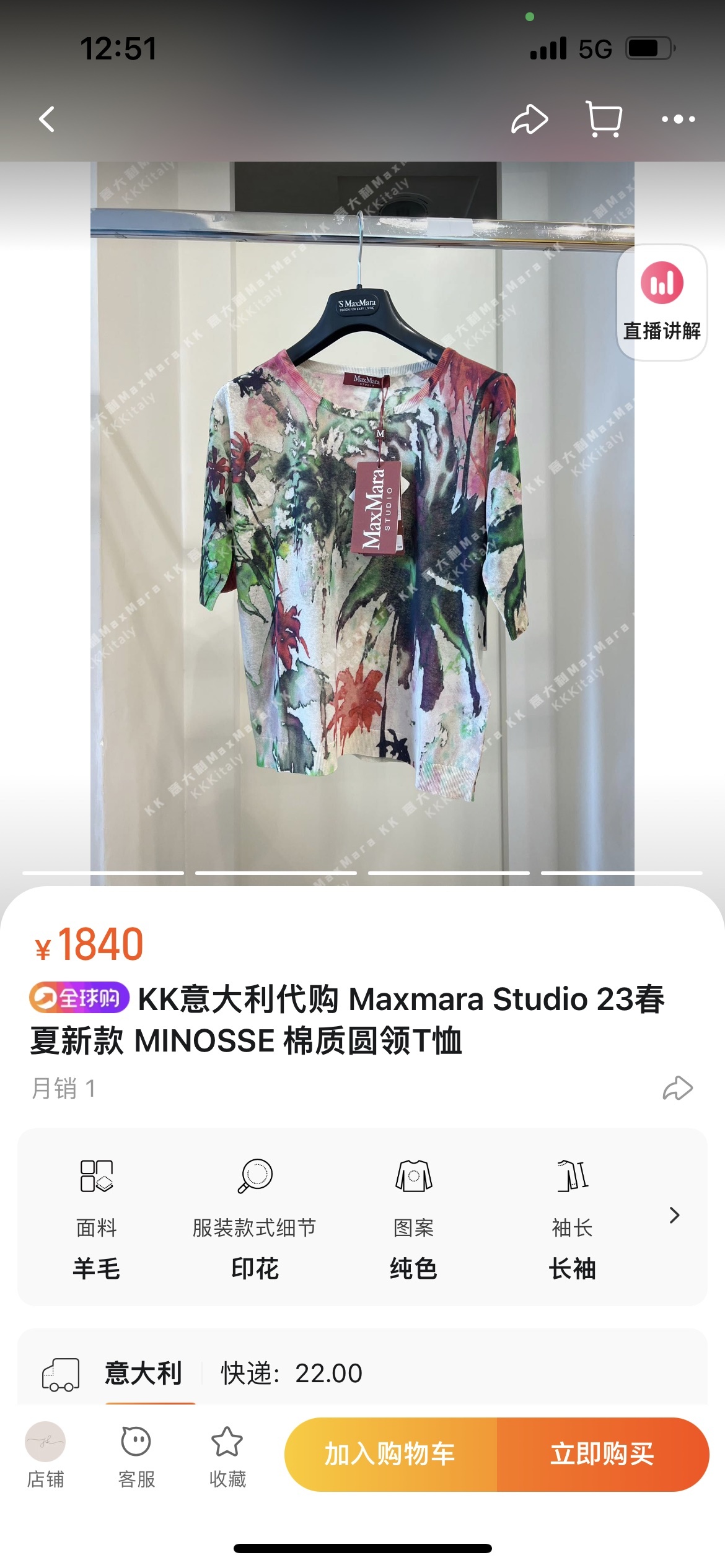Tap the share arrow beside 月销

677,1088
